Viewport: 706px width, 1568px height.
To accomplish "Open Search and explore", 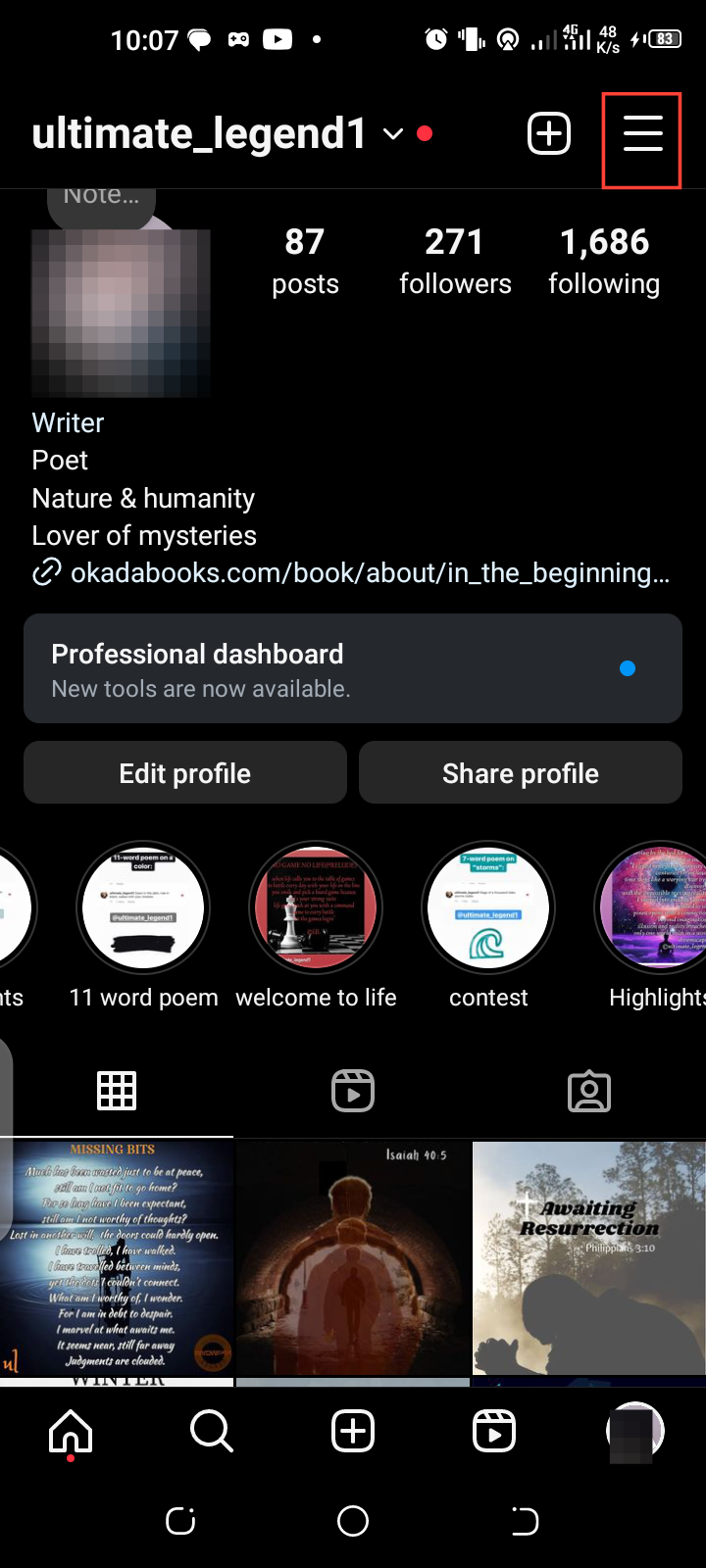I will point(212,1432).
